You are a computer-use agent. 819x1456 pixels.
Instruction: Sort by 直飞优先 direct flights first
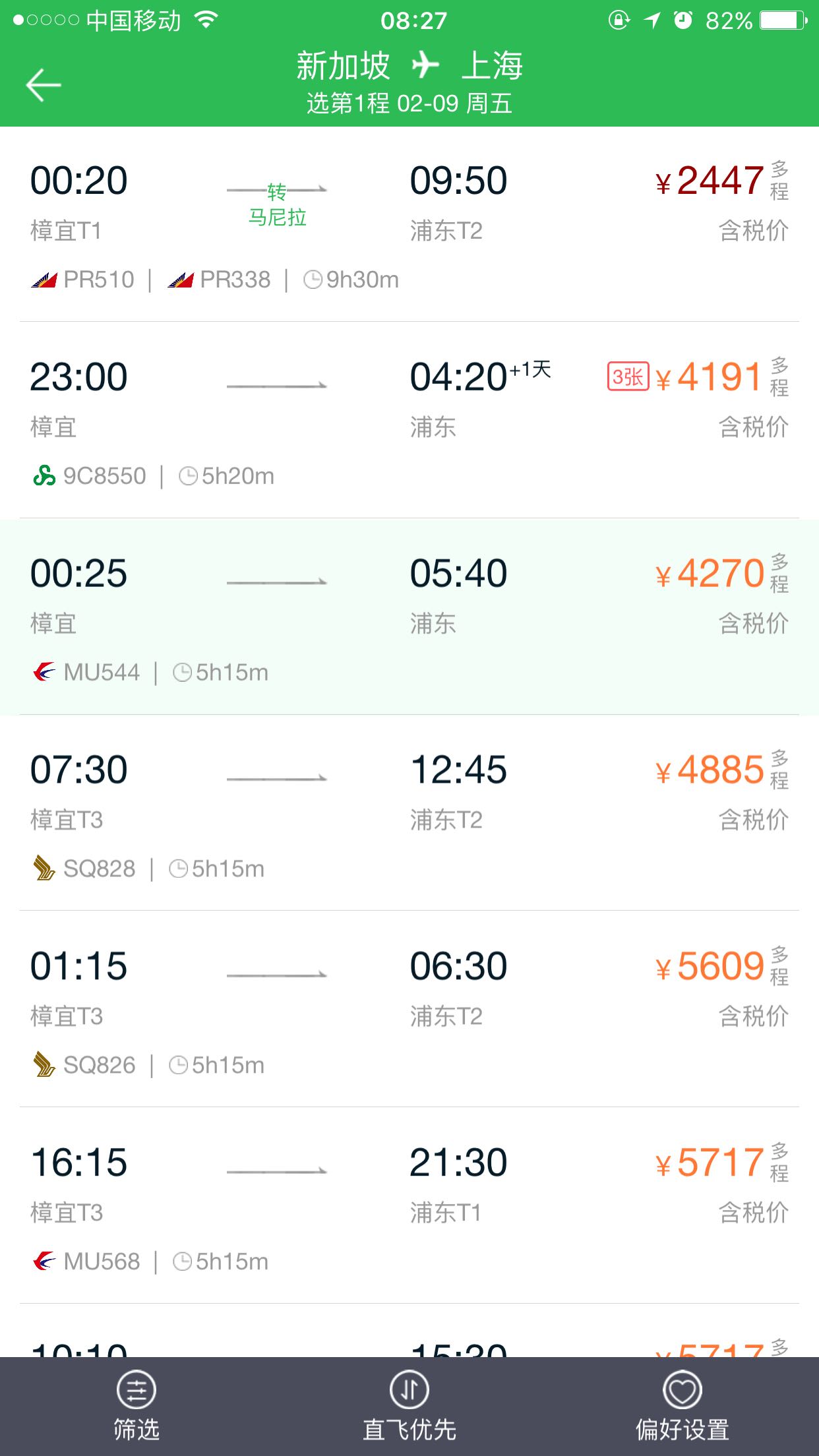point(409,1406)
